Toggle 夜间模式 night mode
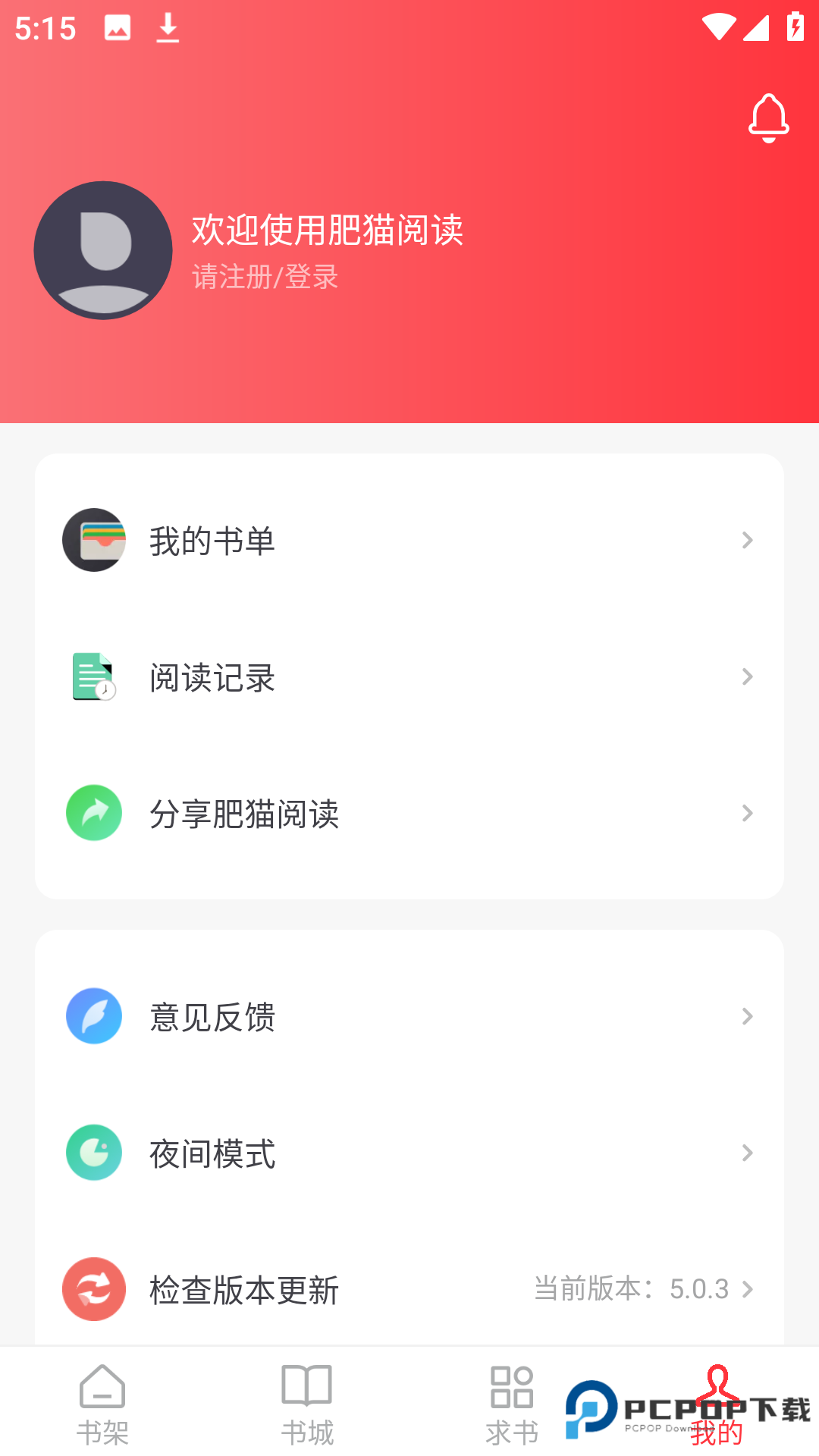The image size is (819, 1456). (x=409, y=1153)
